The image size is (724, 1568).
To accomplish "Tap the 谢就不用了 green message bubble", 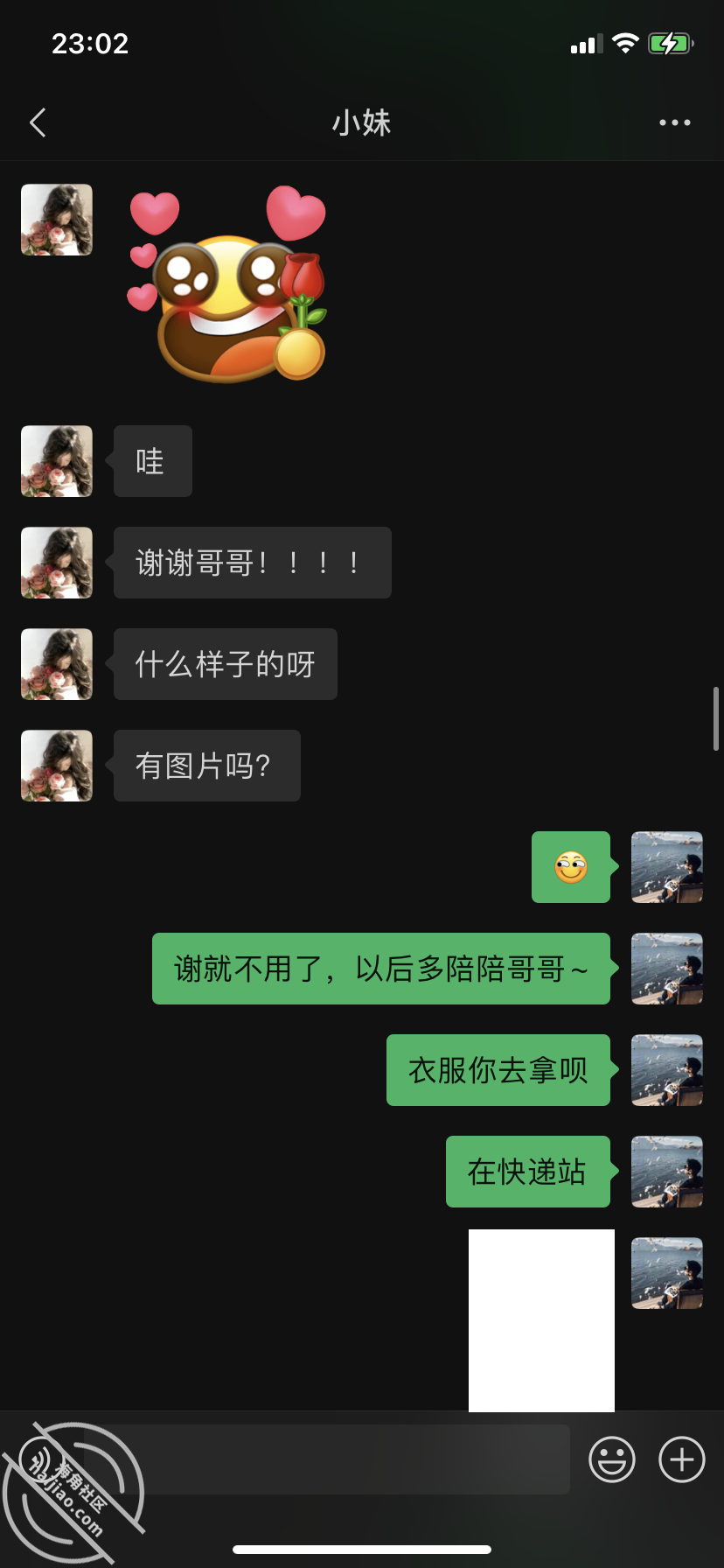I will (380, 969).
